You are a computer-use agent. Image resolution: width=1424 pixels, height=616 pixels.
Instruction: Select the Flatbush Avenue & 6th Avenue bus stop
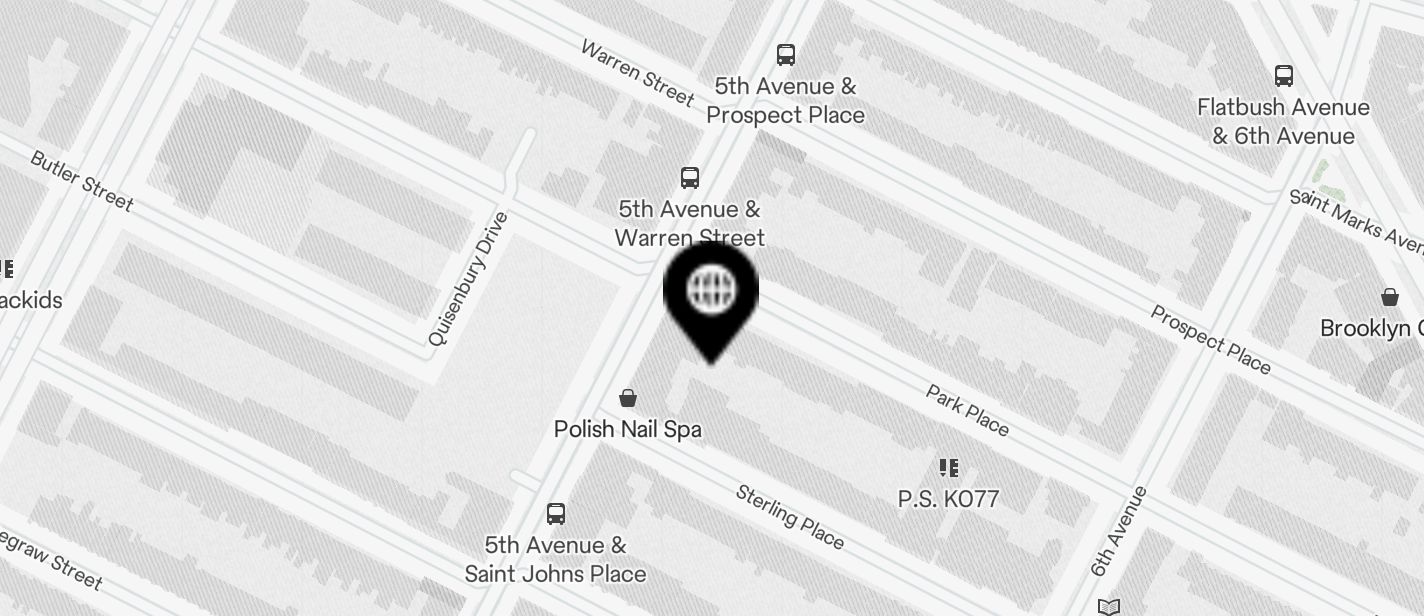(x=1283, y=76)
